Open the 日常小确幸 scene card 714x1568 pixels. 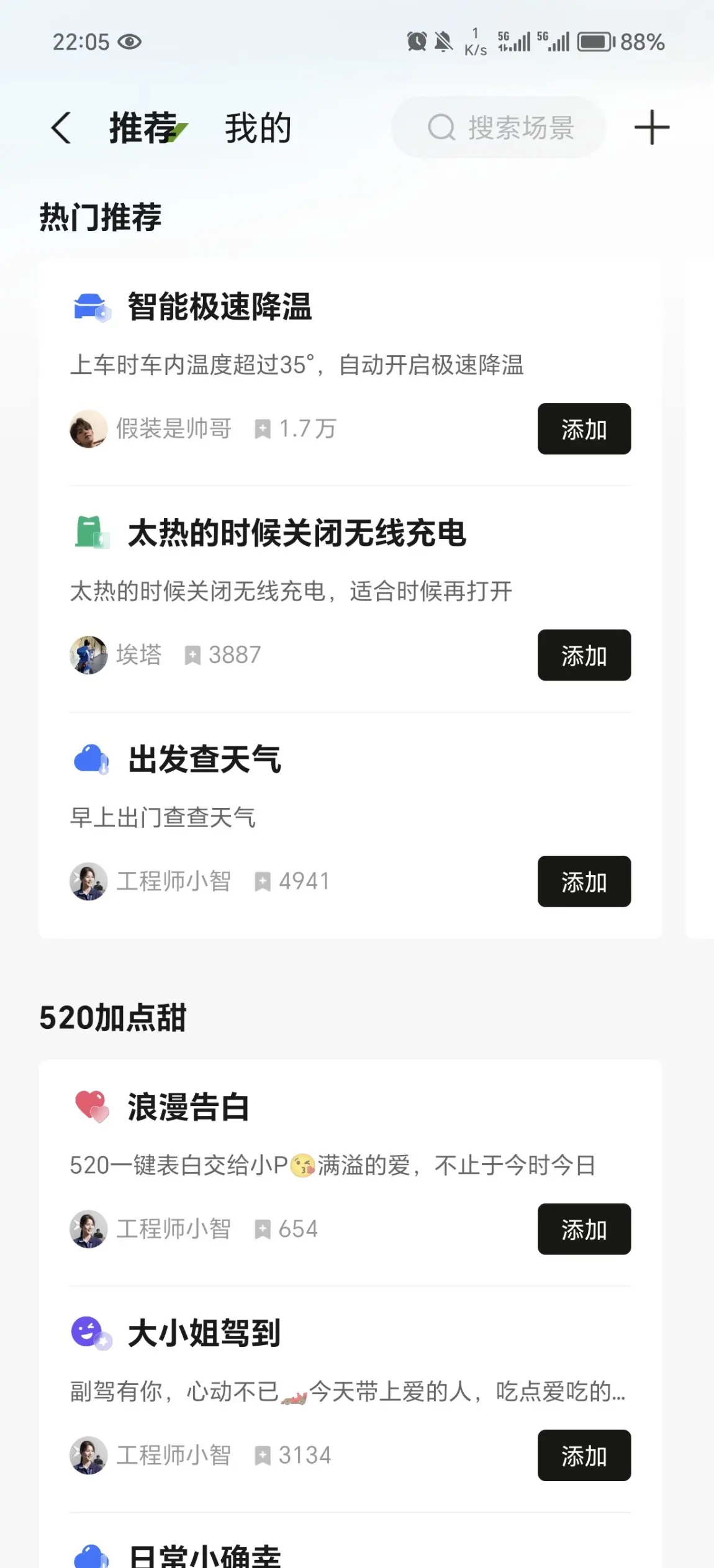[205, 1556]
